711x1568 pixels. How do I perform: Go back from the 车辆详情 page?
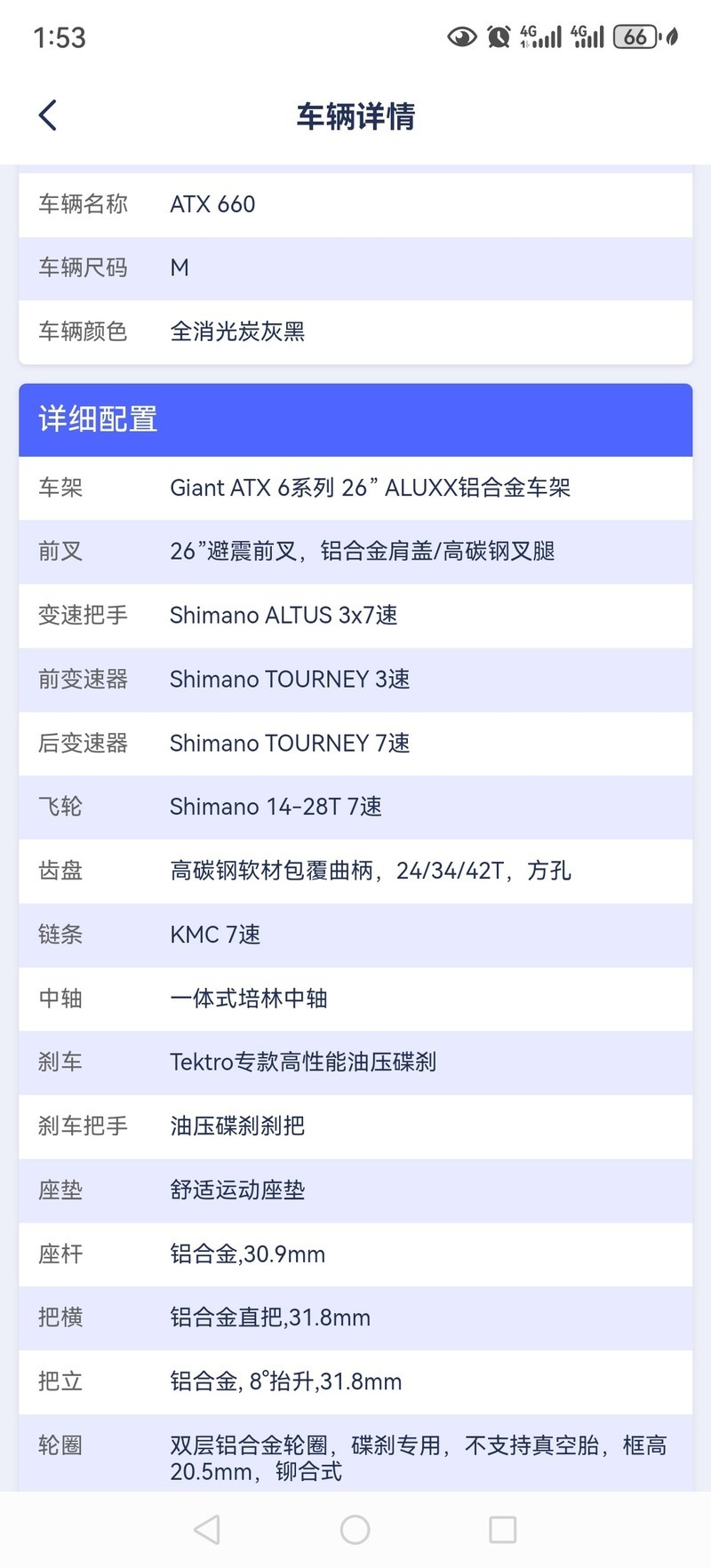coord(48,115)
